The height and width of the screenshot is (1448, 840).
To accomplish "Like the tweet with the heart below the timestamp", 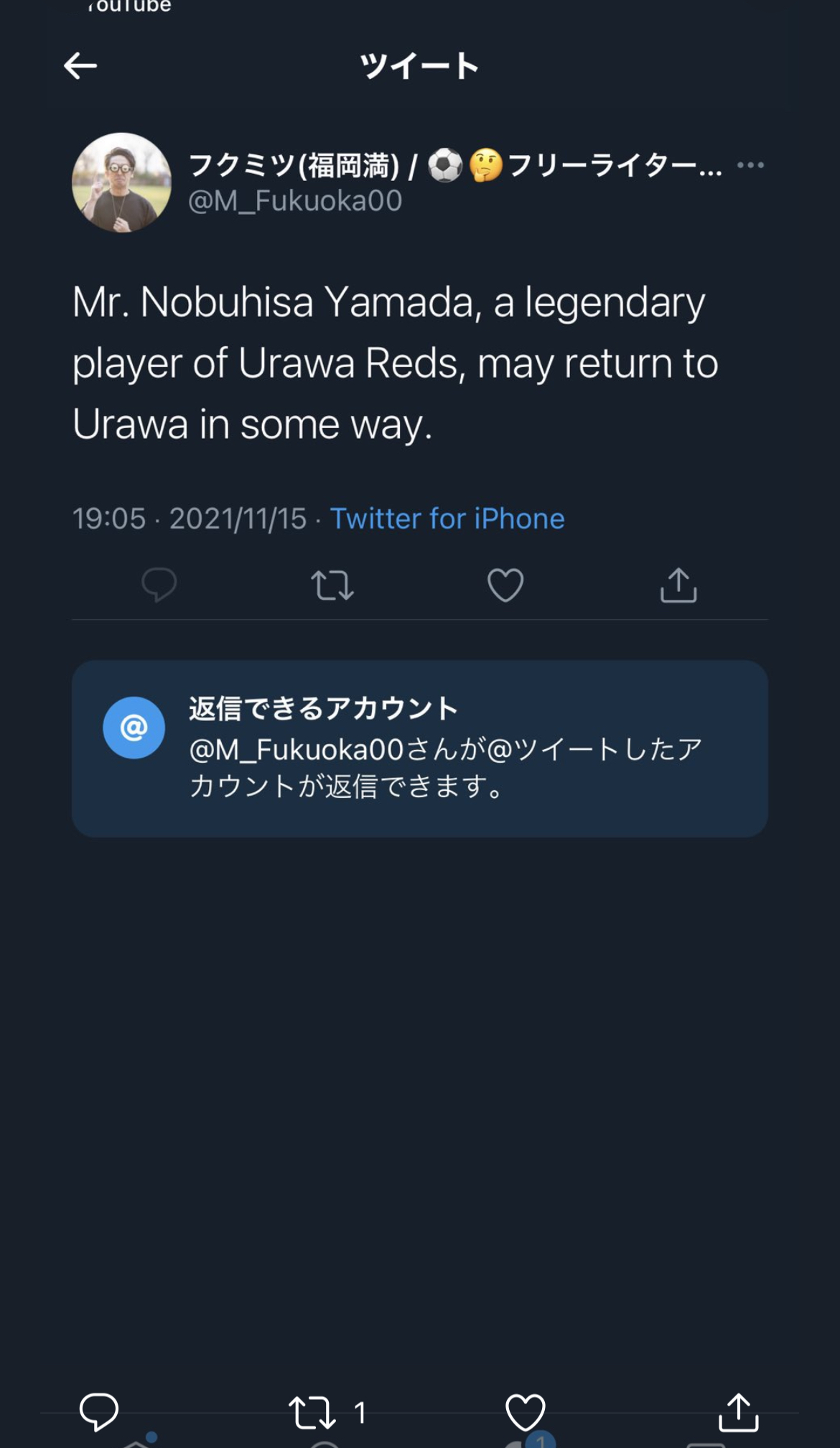I will click(x=505, y=585).
